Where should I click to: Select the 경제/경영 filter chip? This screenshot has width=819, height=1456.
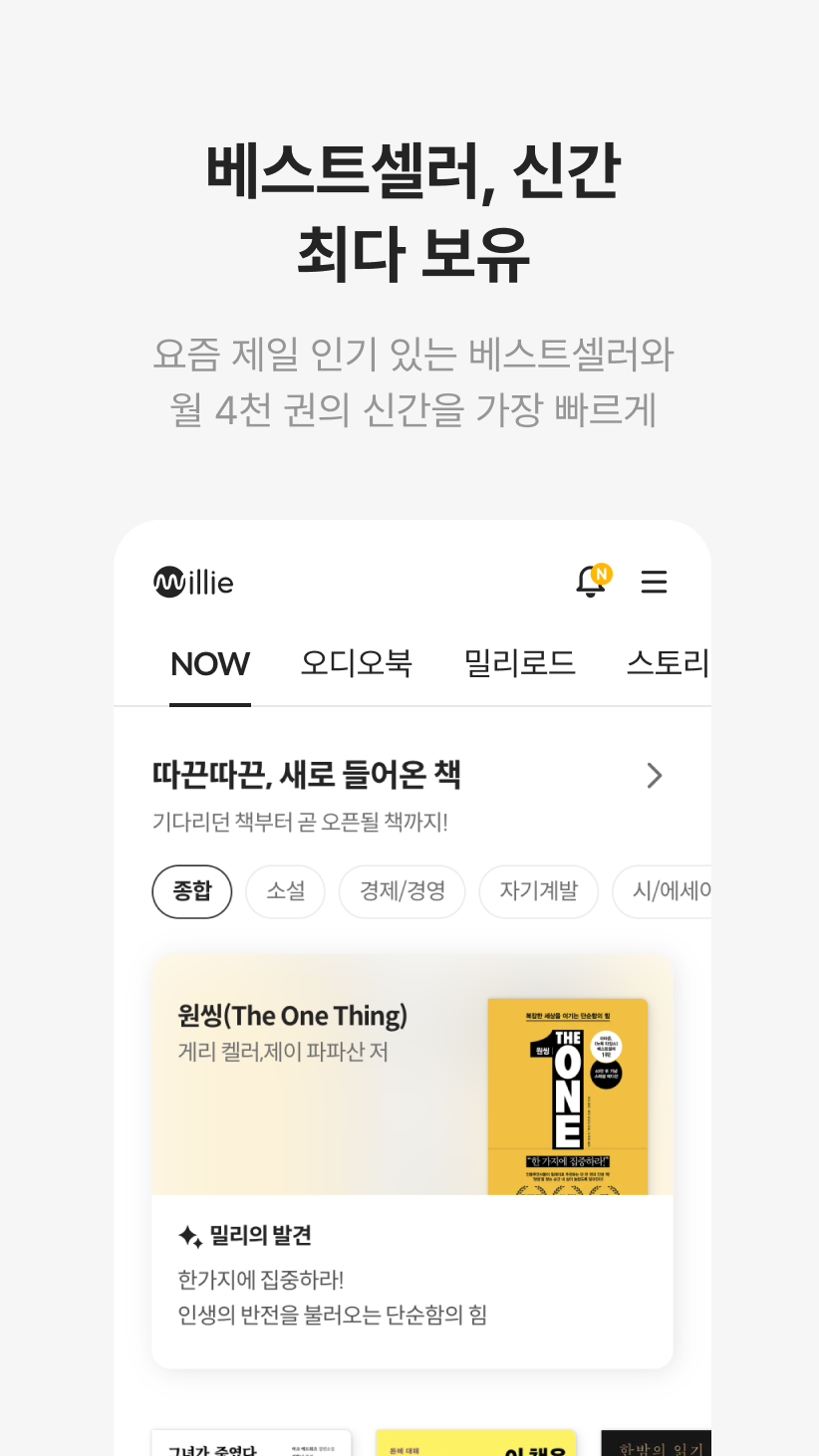(x=402, y=891)
